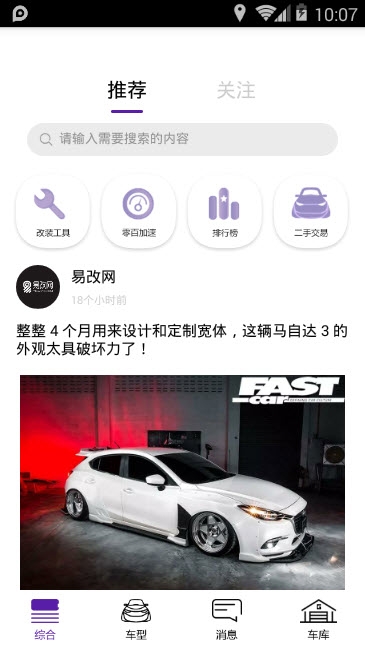Open 零百加速 shortcut
Viewport: 365px width, 645px height.
tap(139, 212)
